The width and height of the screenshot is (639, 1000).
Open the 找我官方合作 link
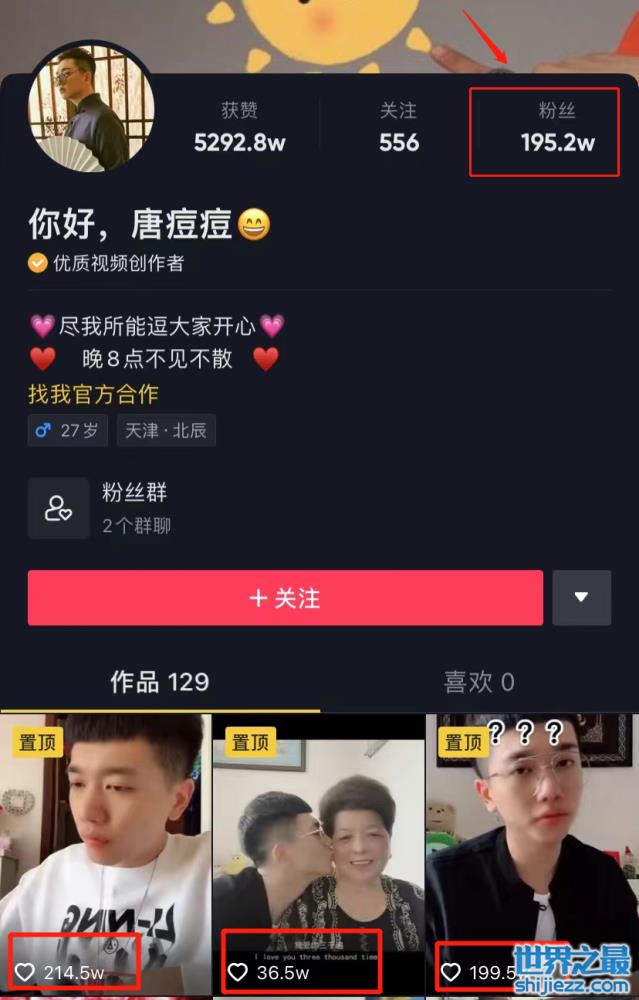pos(93,394)
